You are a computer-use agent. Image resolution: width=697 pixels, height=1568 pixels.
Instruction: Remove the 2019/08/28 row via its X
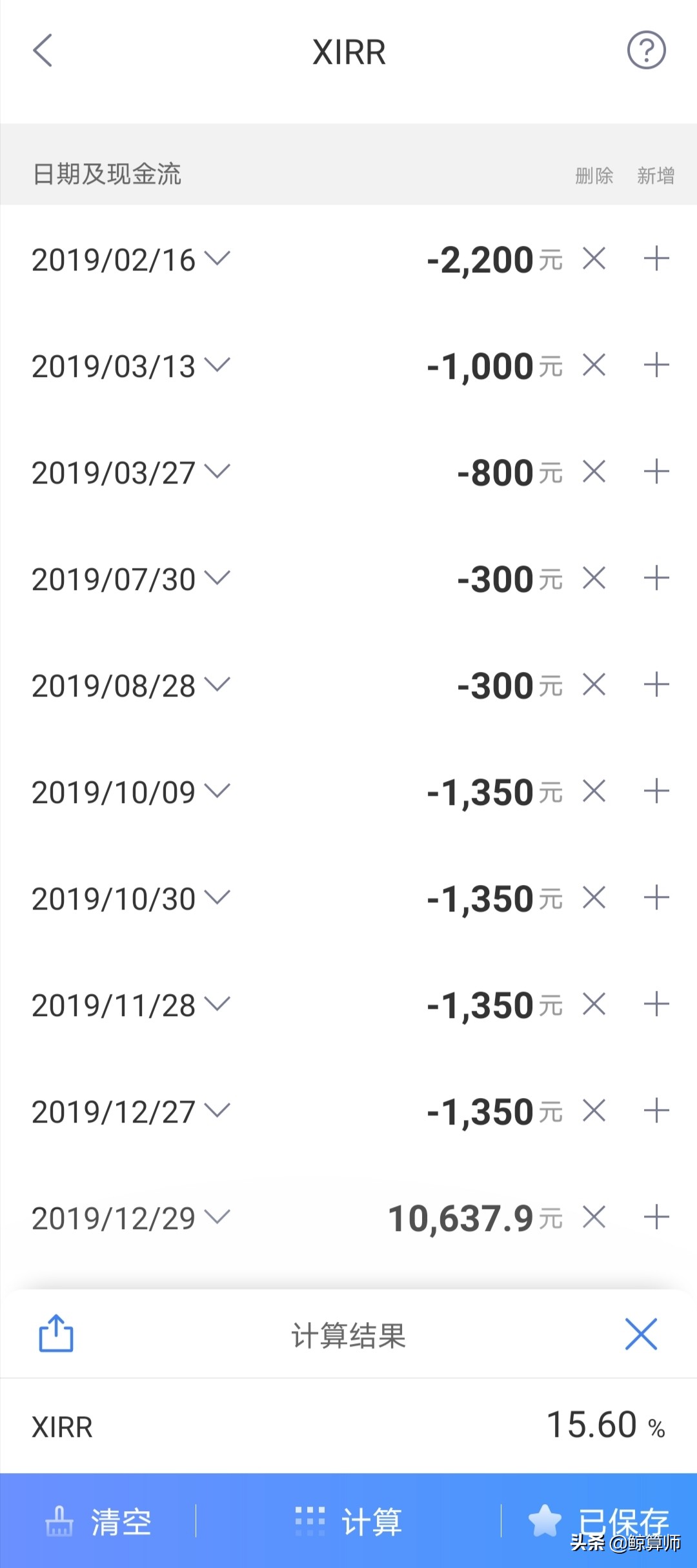click(594, 686)
